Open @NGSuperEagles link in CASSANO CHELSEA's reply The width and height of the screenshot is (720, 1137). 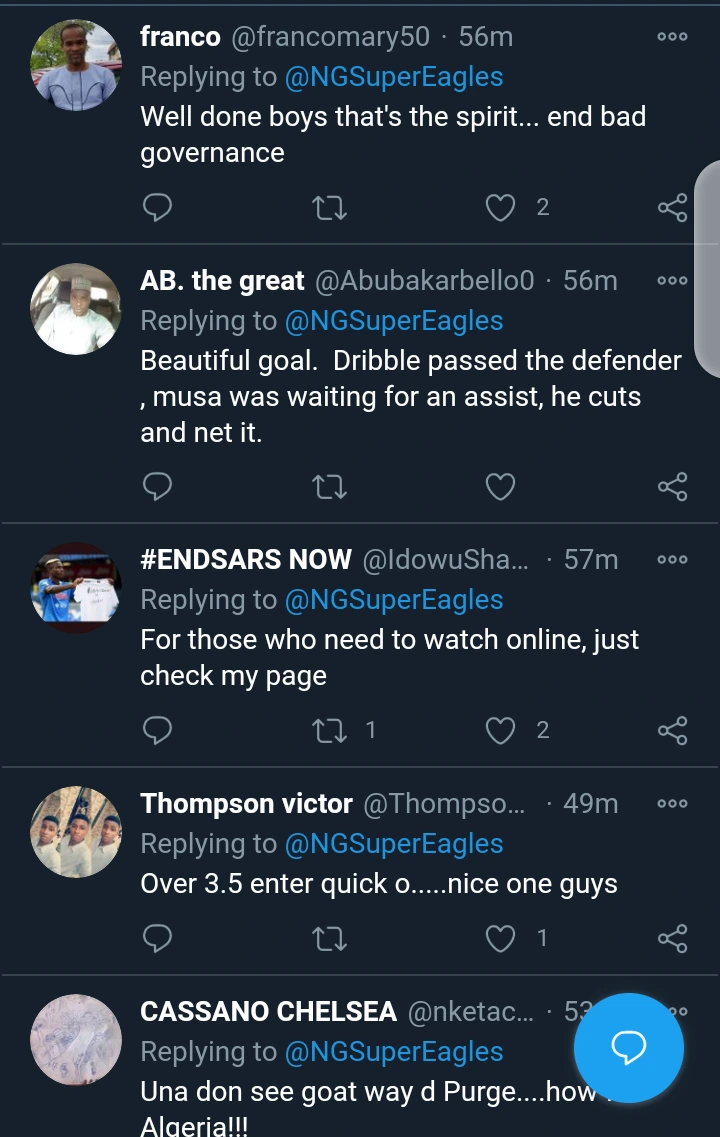click(x=394, y=1052)
